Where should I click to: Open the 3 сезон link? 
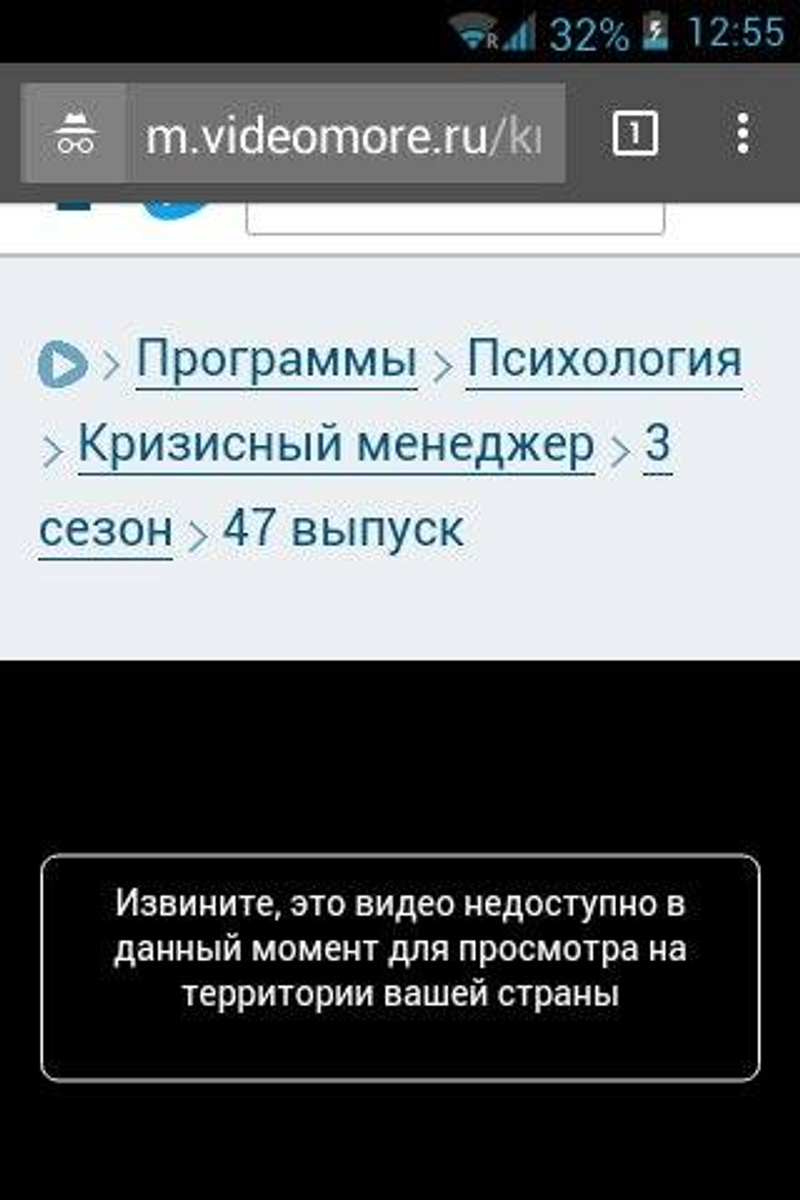click(105, 530)
